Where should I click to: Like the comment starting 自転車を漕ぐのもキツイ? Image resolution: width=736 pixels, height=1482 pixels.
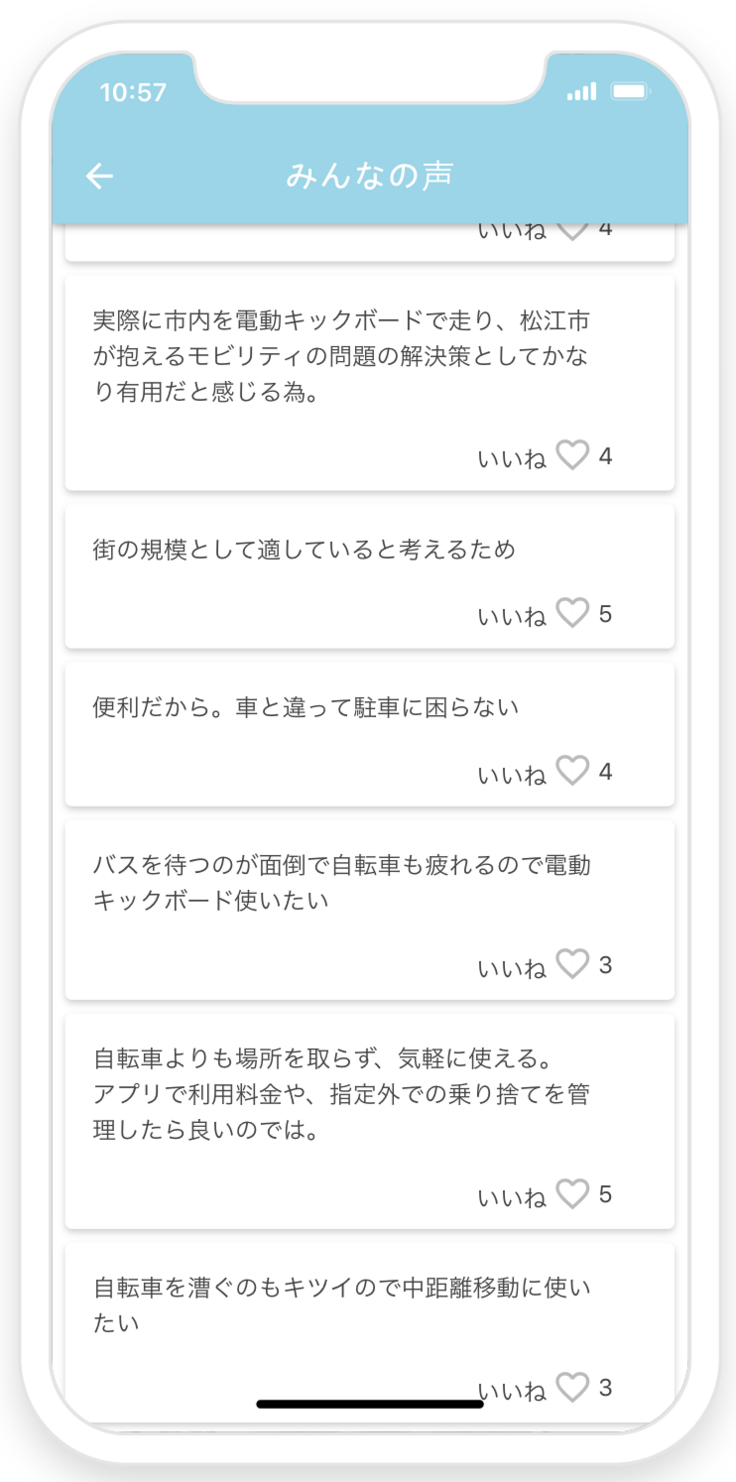coord(572,1388)
